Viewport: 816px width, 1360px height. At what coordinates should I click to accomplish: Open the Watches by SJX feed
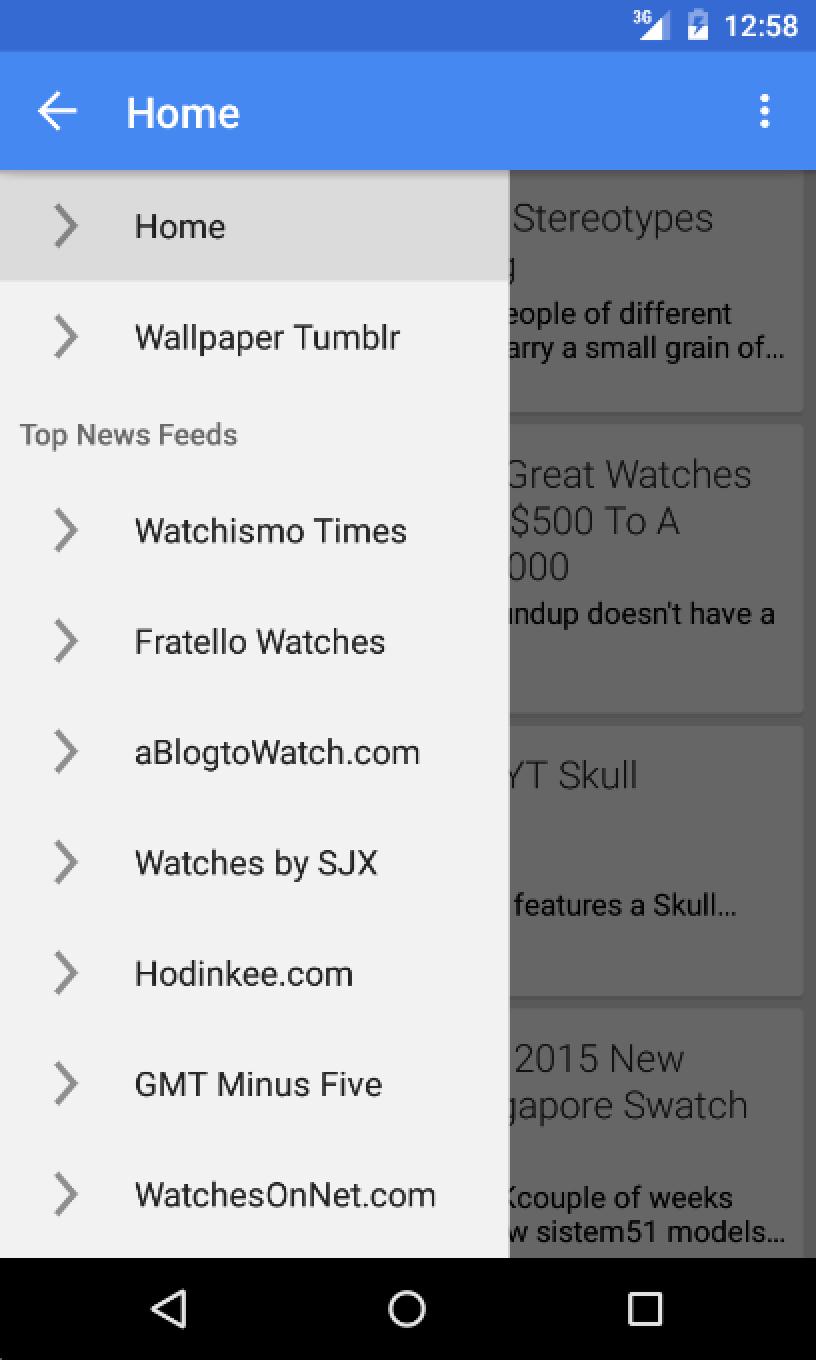click(x=256, y=863)
